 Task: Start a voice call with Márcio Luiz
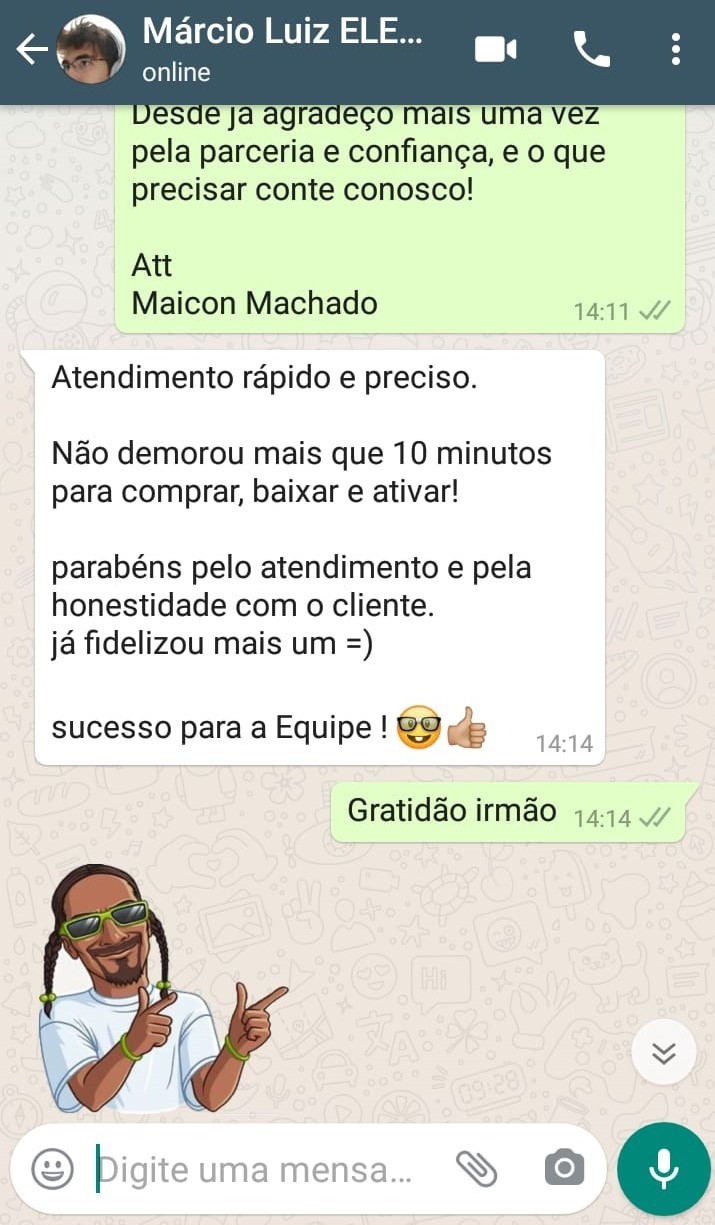[x=591, y=49]
